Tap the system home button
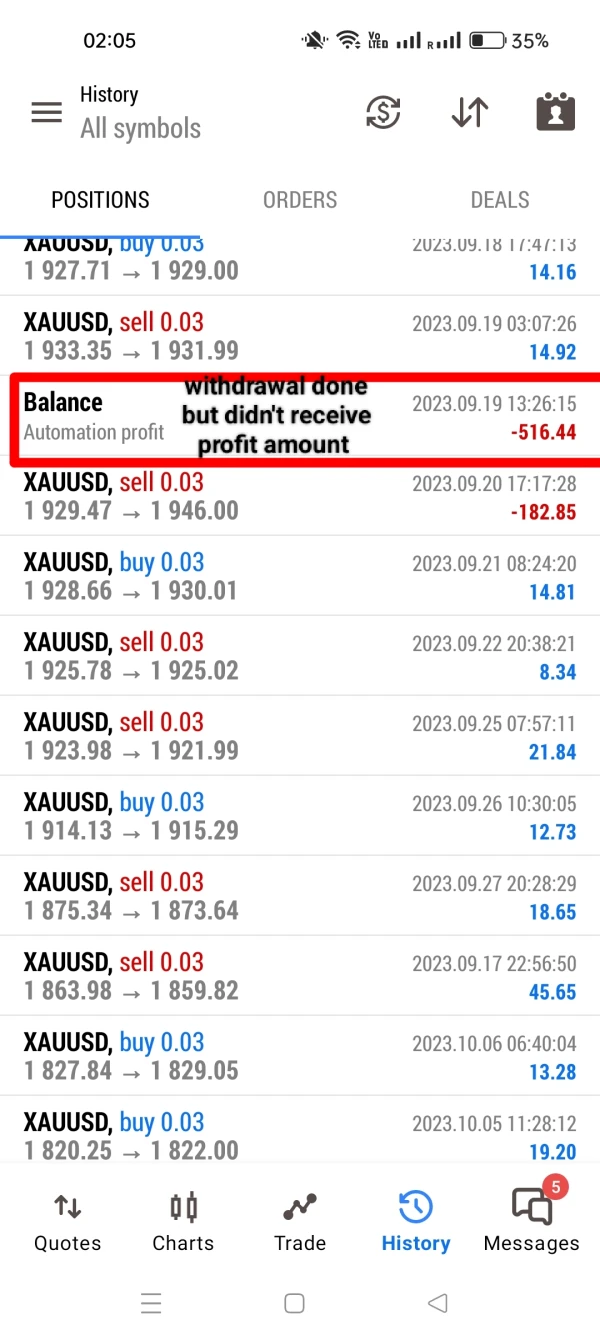 [x=294, y=1303]
